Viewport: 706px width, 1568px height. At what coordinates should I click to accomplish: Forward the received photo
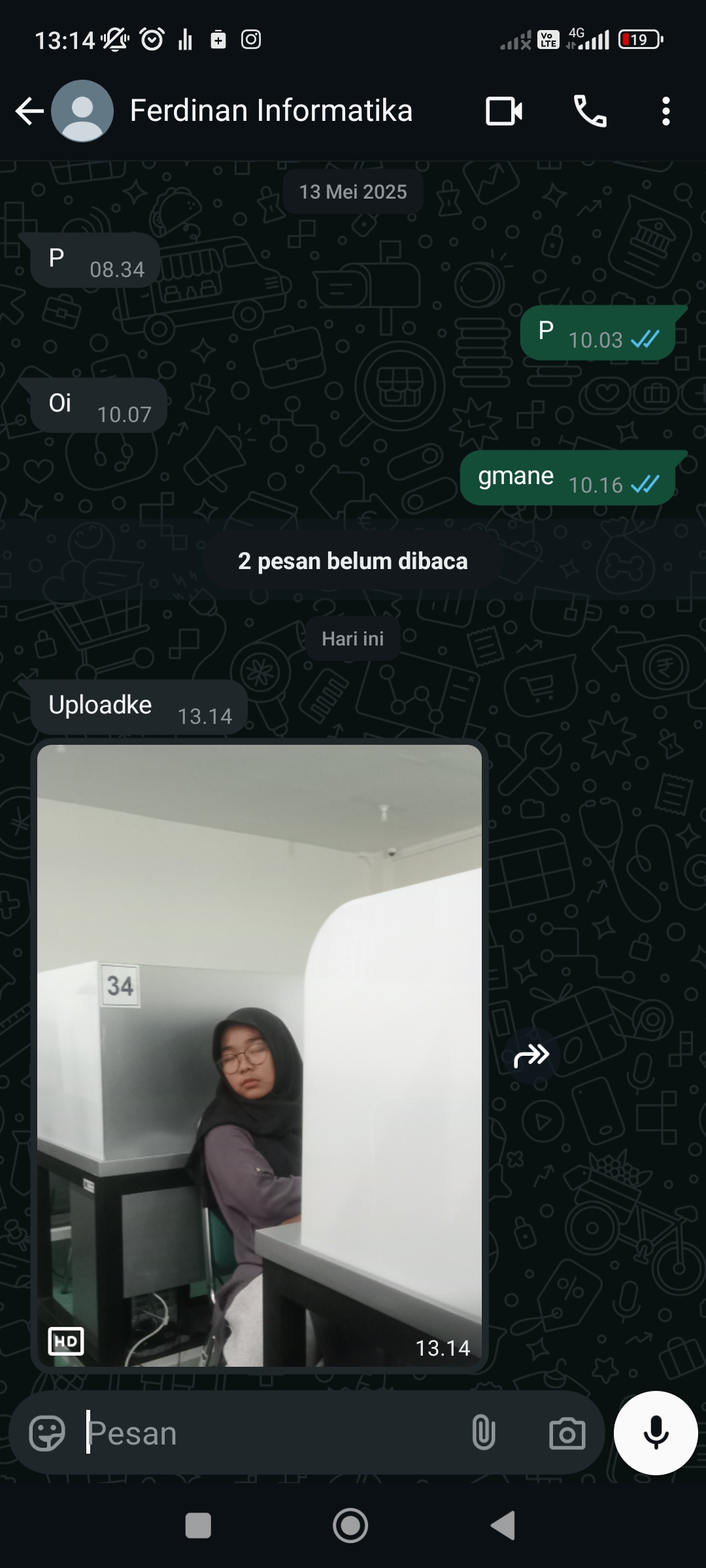click(531, 1055)
